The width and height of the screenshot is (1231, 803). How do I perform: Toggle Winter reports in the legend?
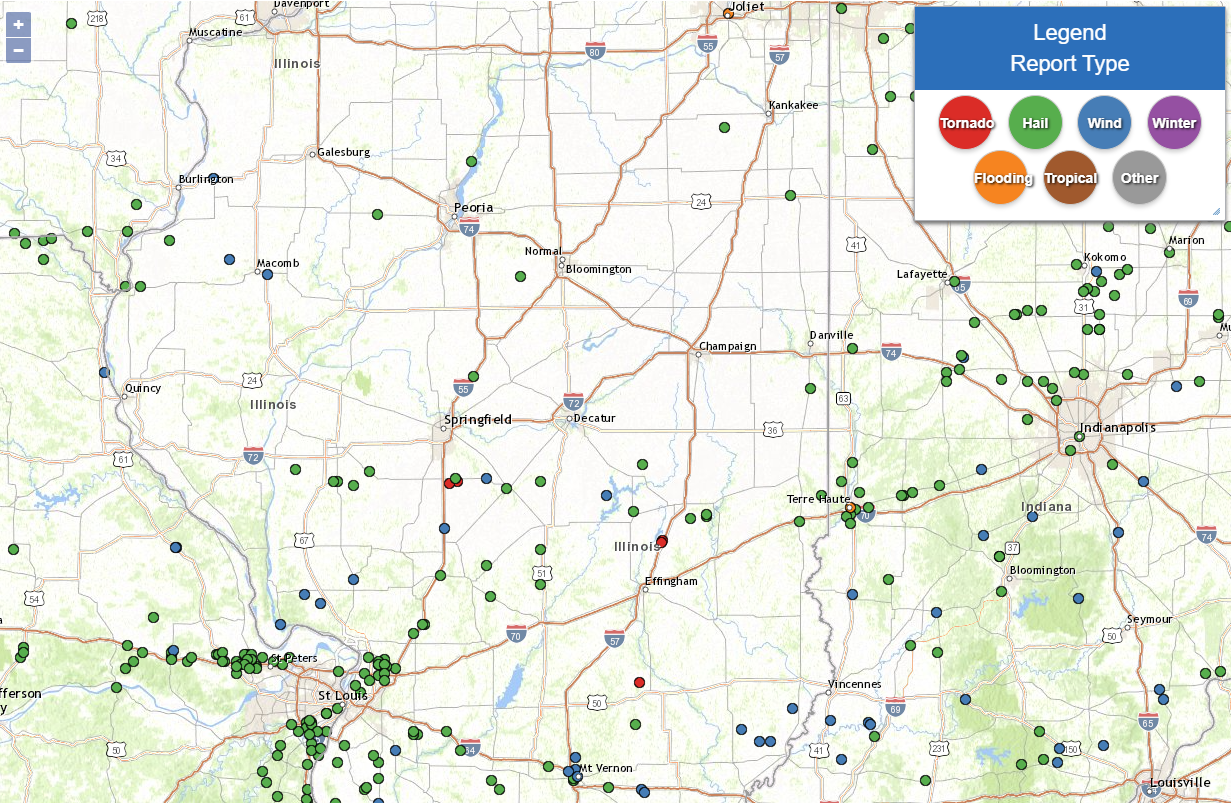coord(1173,123)
